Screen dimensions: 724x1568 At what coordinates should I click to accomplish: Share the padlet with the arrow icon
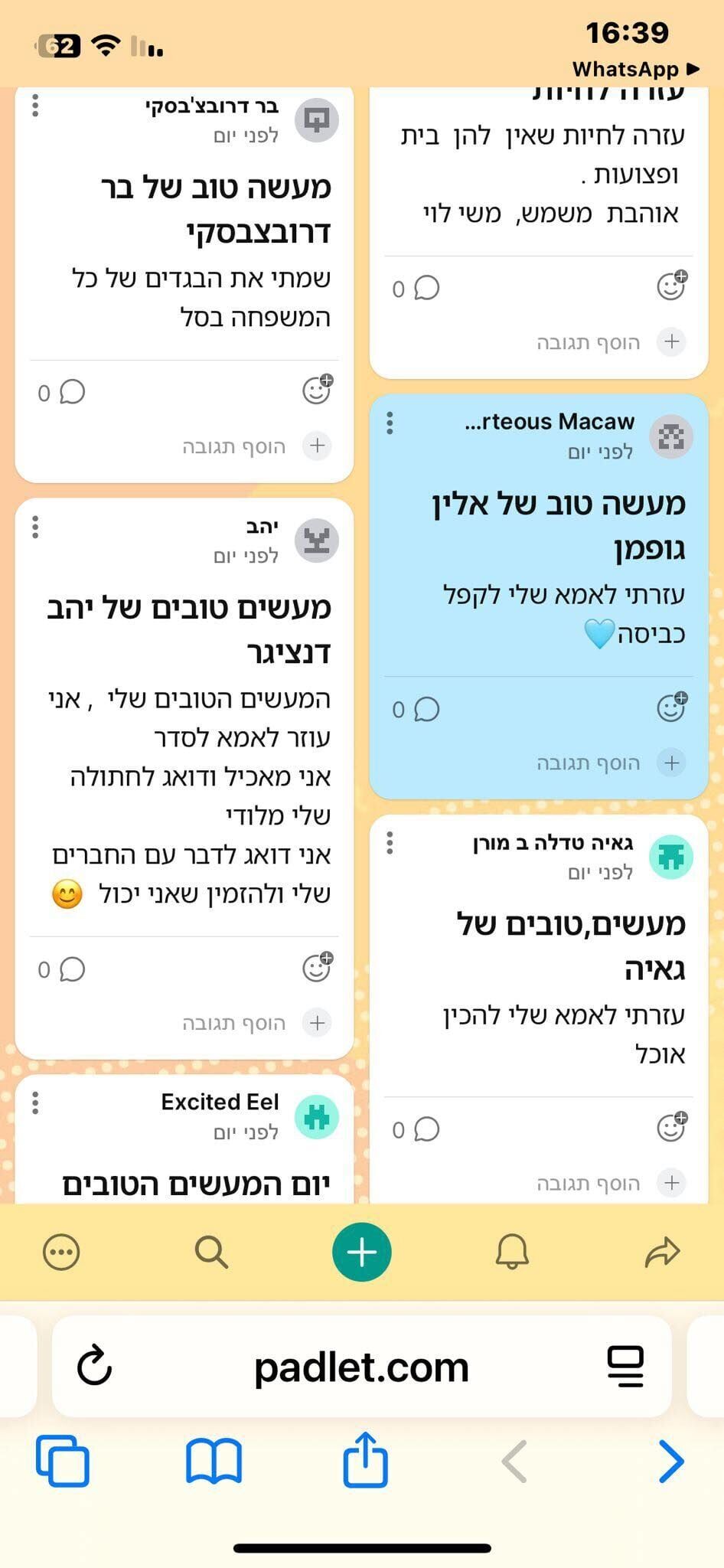pos(662,1253)
